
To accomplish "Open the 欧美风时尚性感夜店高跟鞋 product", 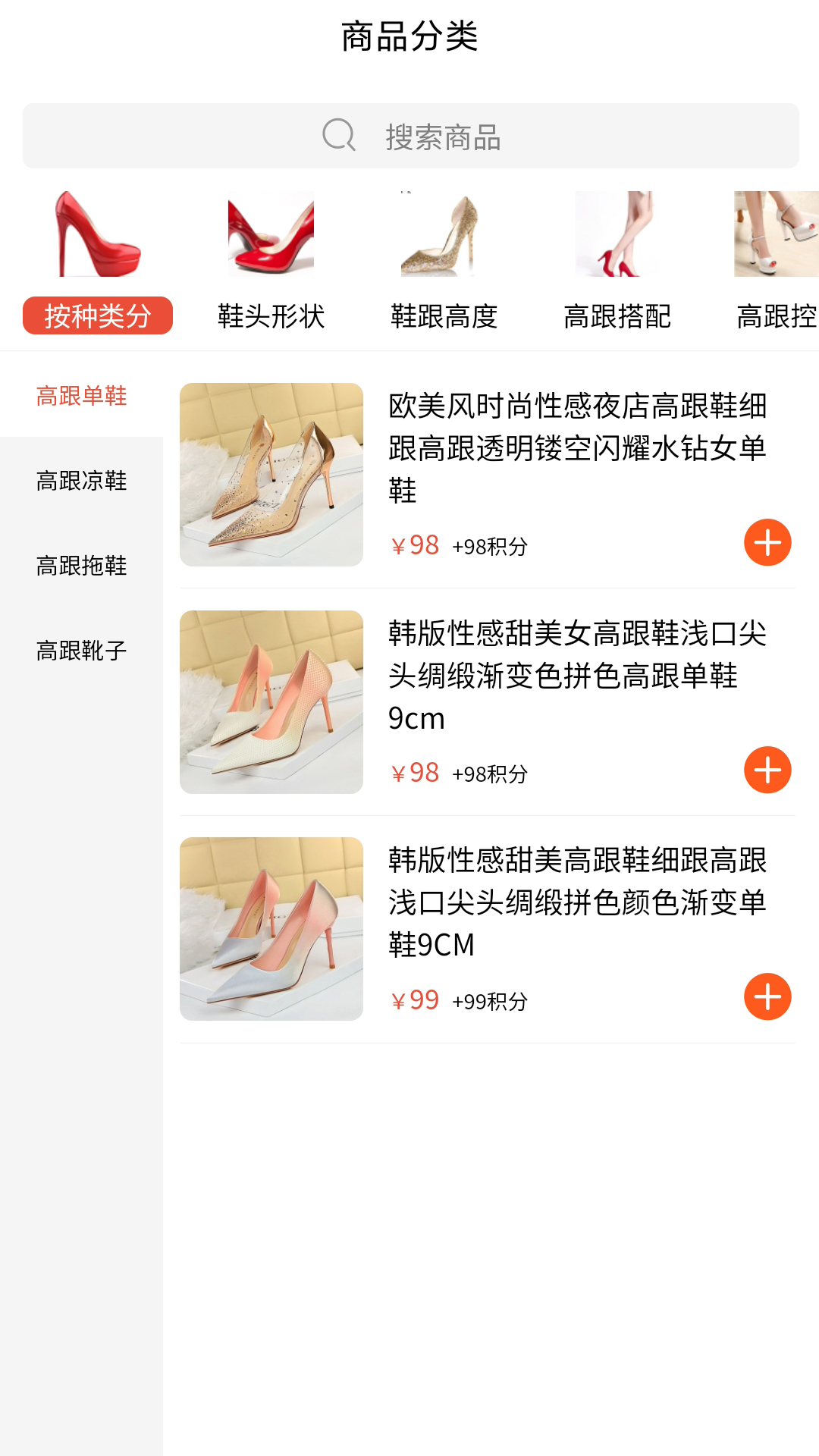I will pyautogui.click(x=576, y=447).
